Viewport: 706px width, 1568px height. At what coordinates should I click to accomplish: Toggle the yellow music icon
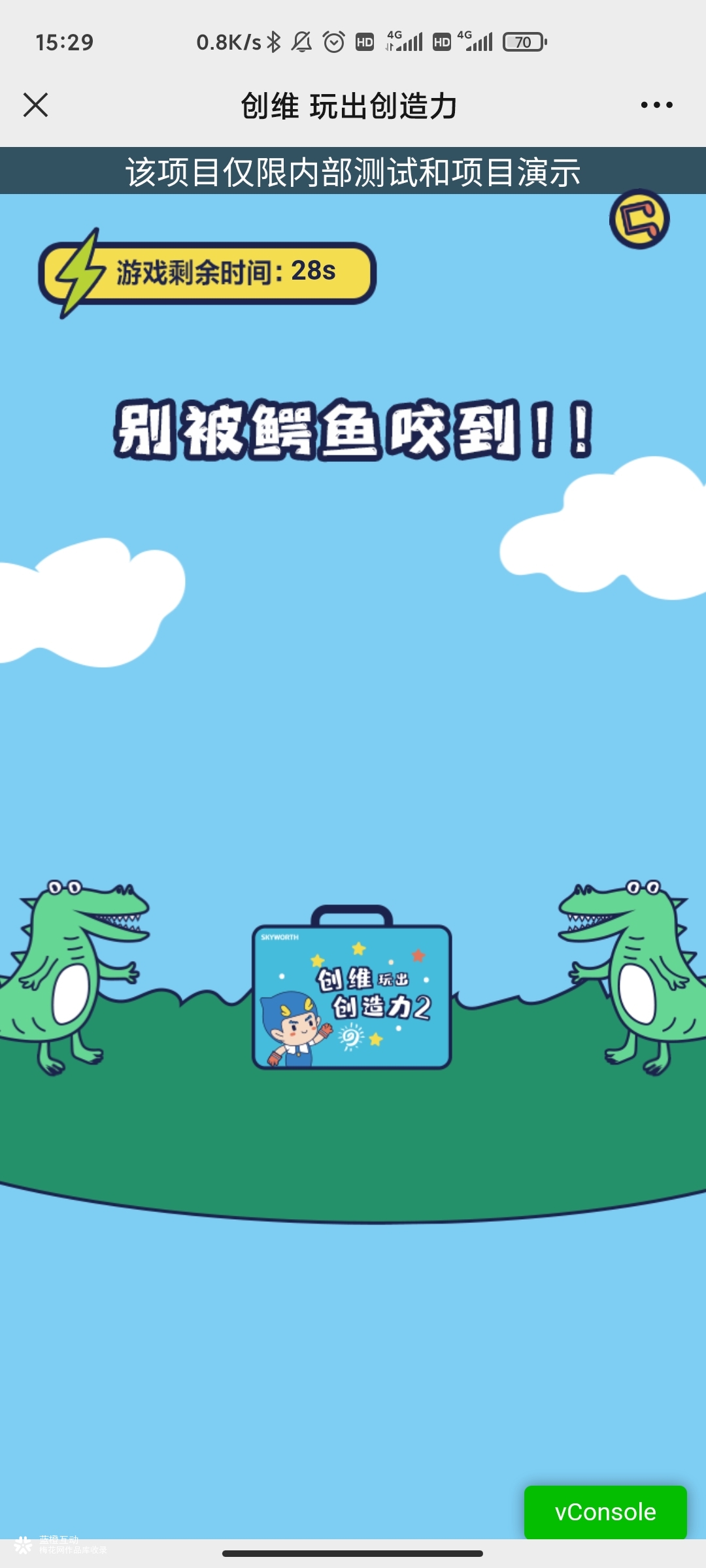[x=639, y=220]
